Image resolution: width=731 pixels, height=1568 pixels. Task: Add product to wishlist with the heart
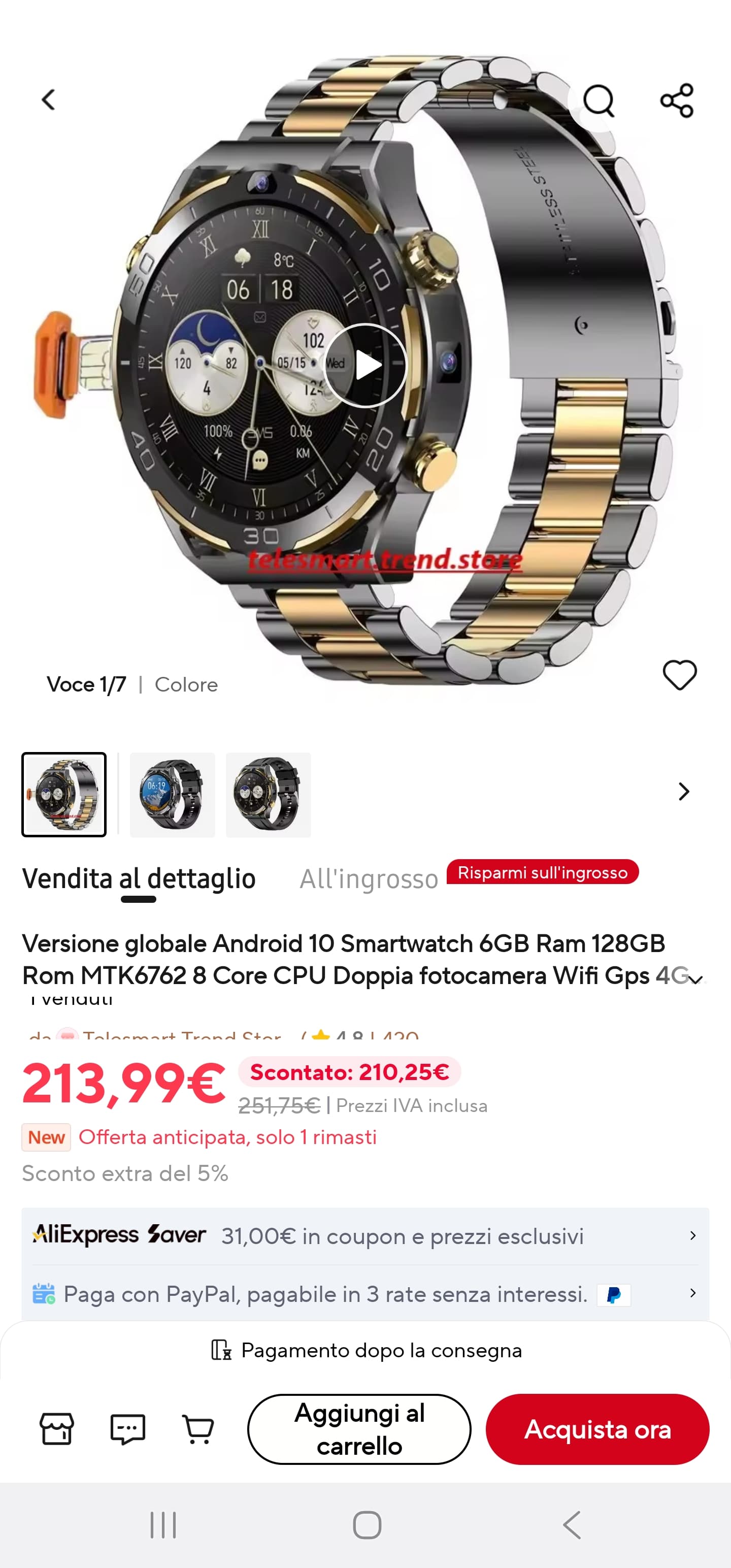pyautogui.click(x=679, y=675)
